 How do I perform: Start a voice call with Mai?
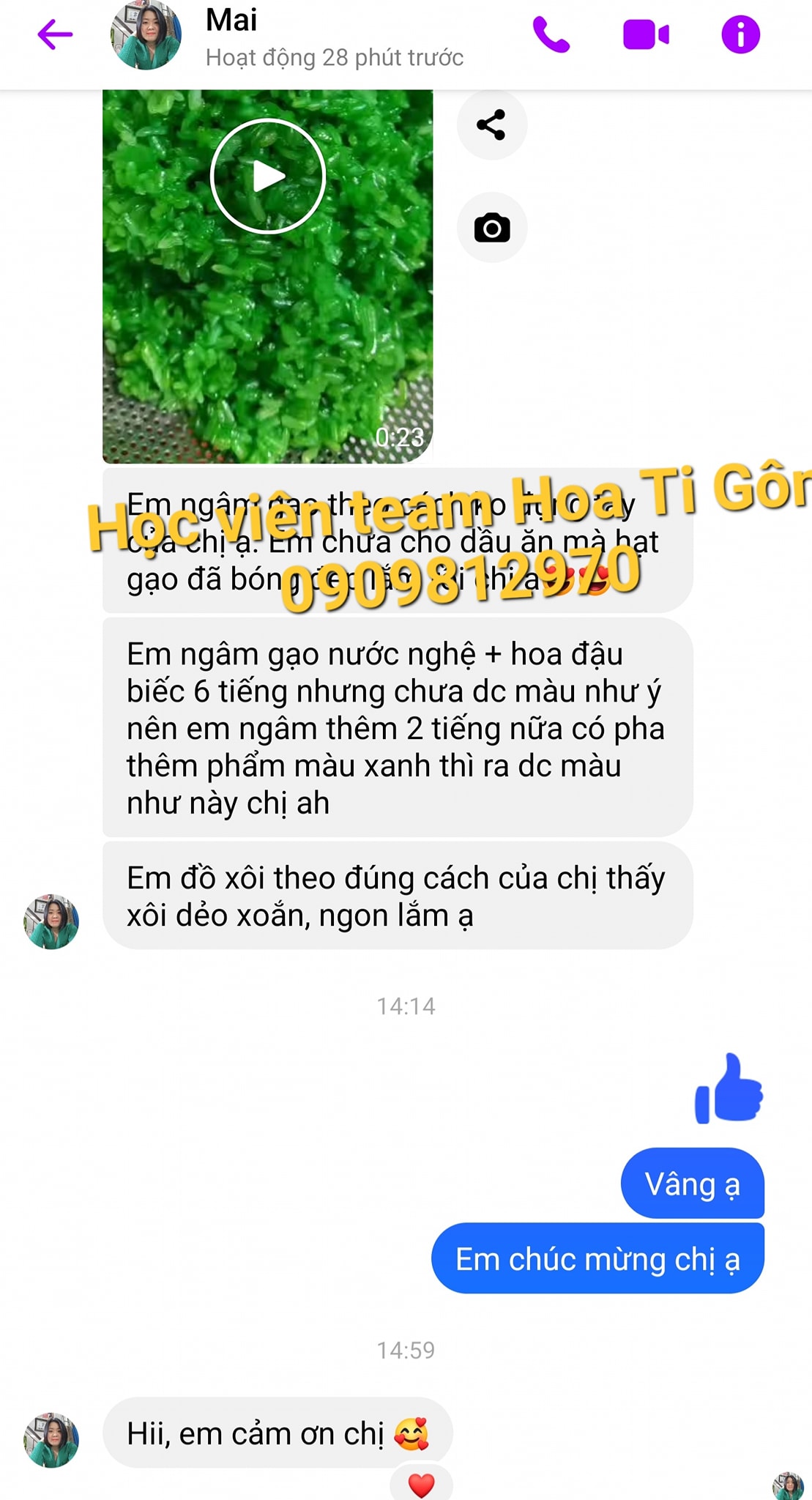click(x=551, y=34)
